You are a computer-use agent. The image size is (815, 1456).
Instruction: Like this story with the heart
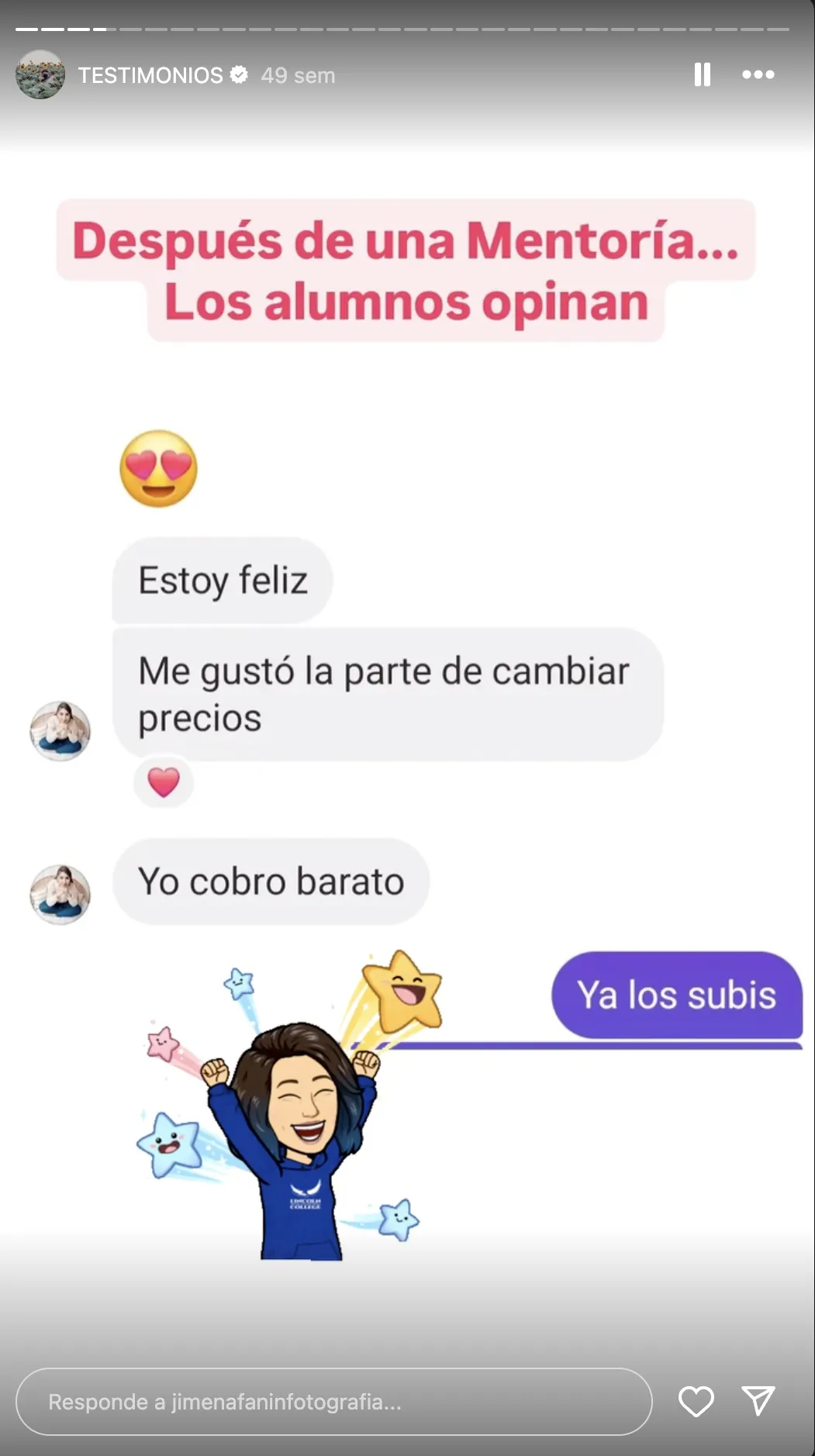pos(696,1401)
